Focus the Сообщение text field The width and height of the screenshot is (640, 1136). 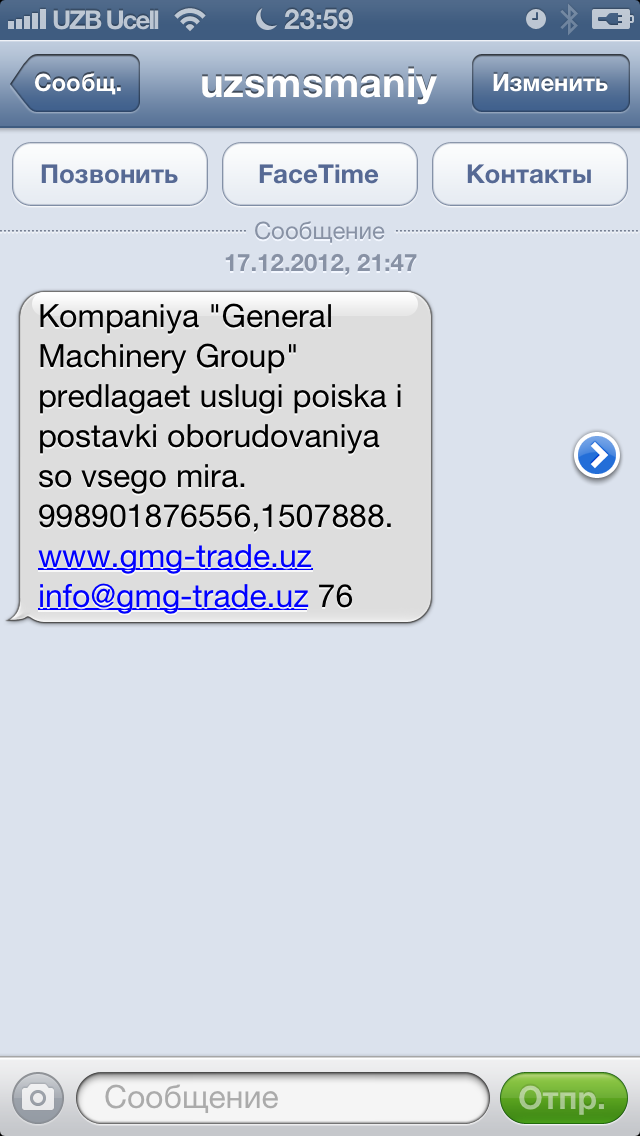(283, 1099)
